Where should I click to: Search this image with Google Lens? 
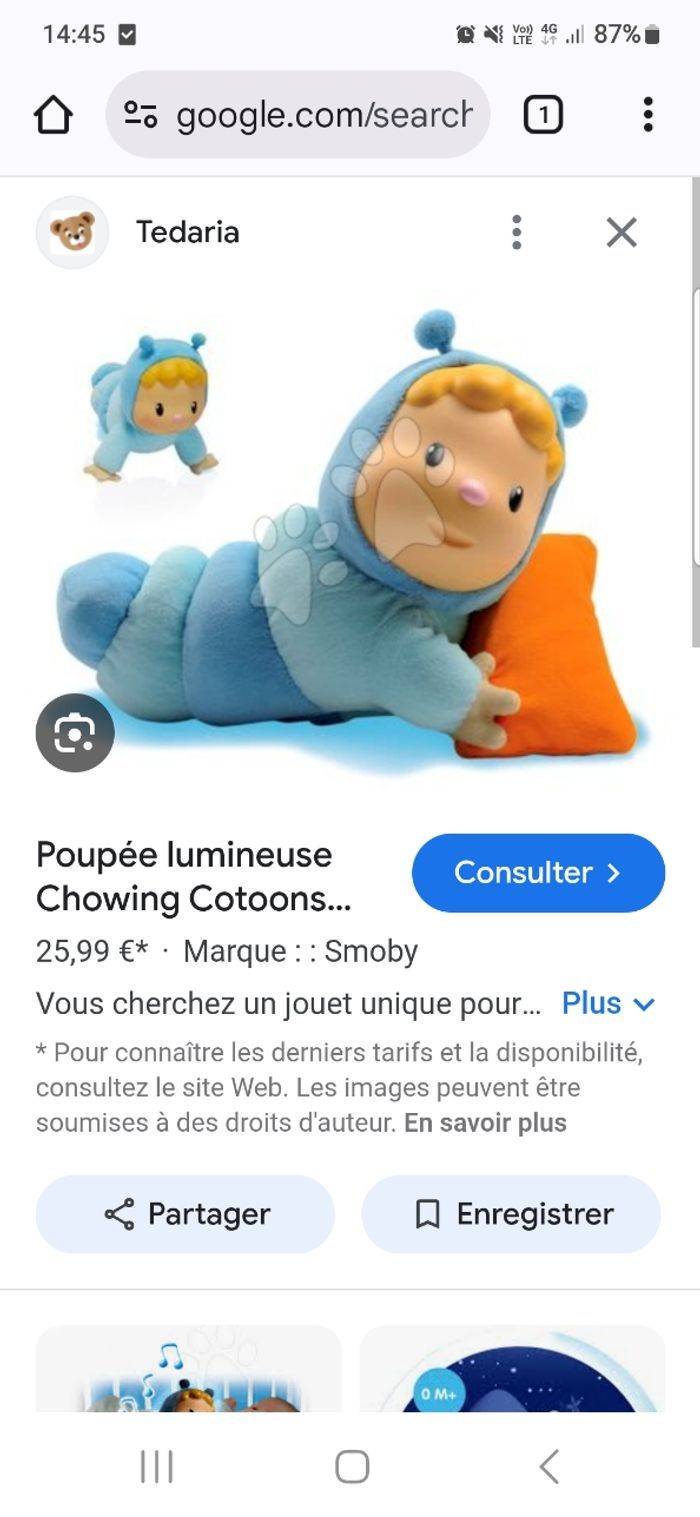[x=75, y=733]
